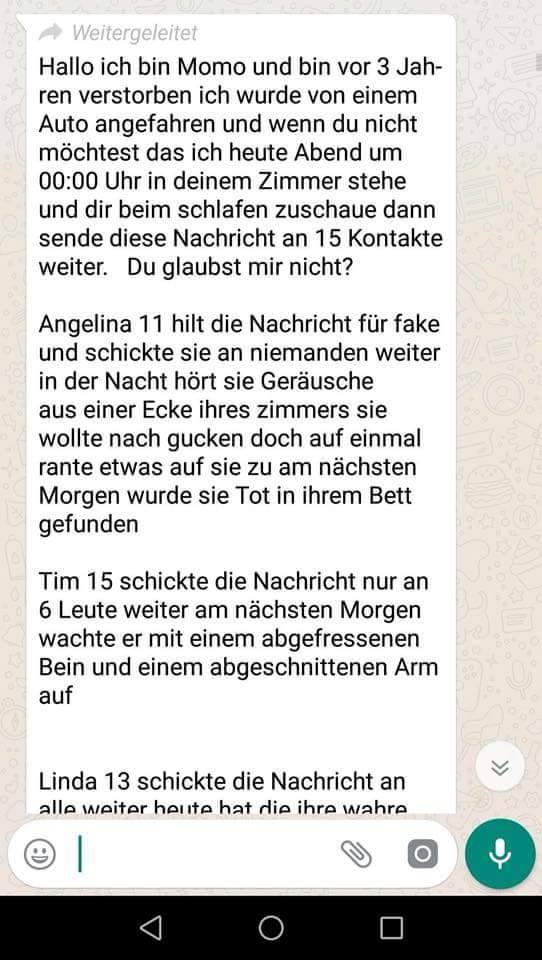542x960 pixels.
Task: Open the emoji picker
Action: 40,853
